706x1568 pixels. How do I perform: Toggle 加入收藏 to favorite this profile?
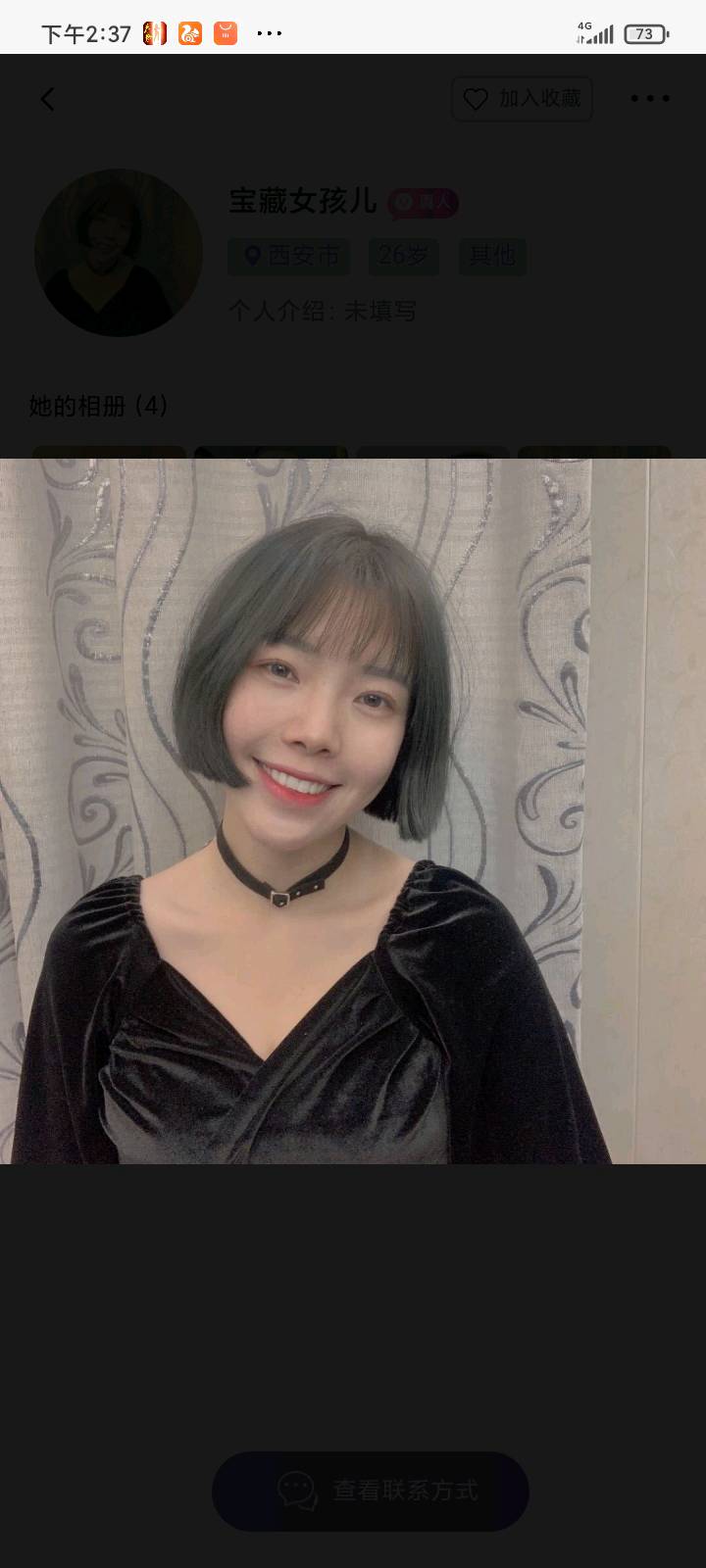522,98
